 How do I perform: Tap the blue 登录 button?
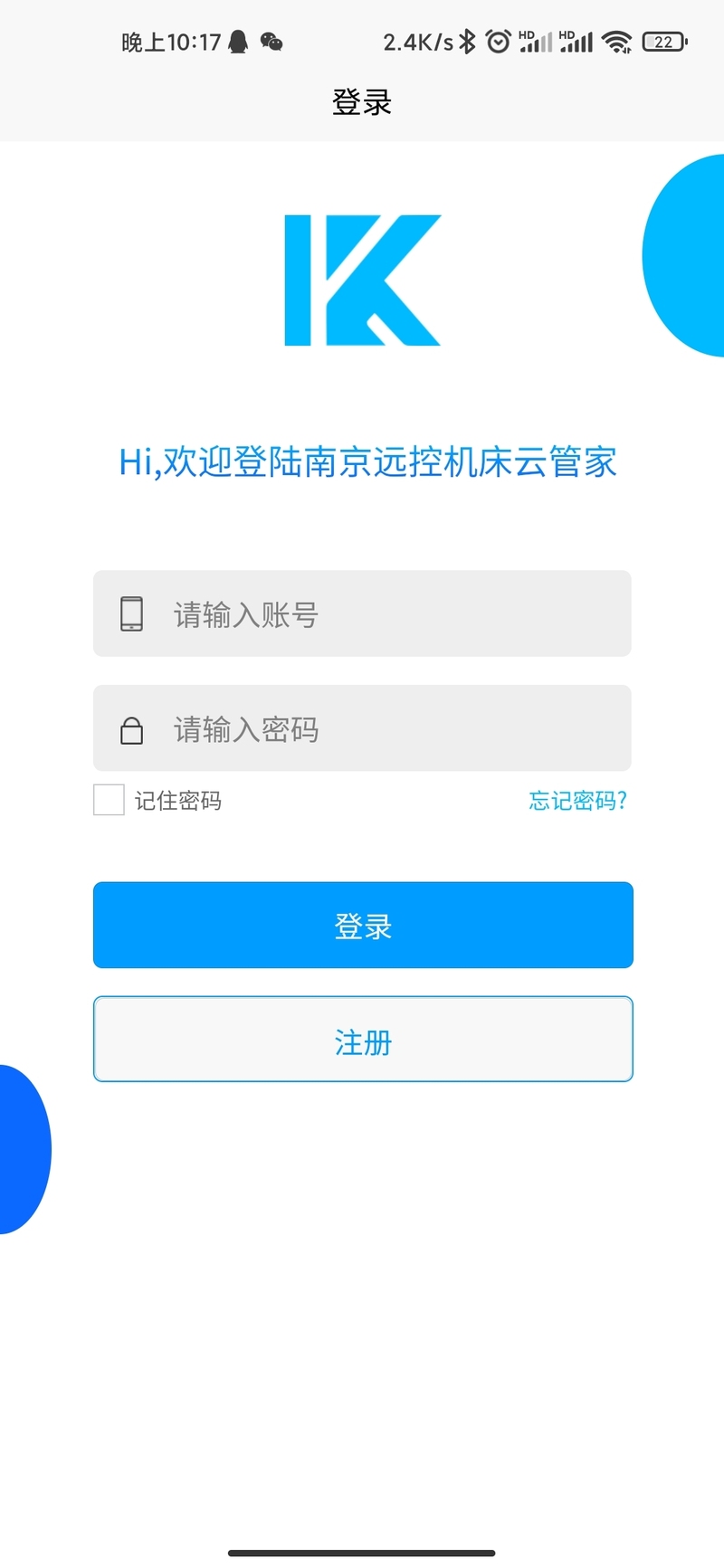(363, 926)
